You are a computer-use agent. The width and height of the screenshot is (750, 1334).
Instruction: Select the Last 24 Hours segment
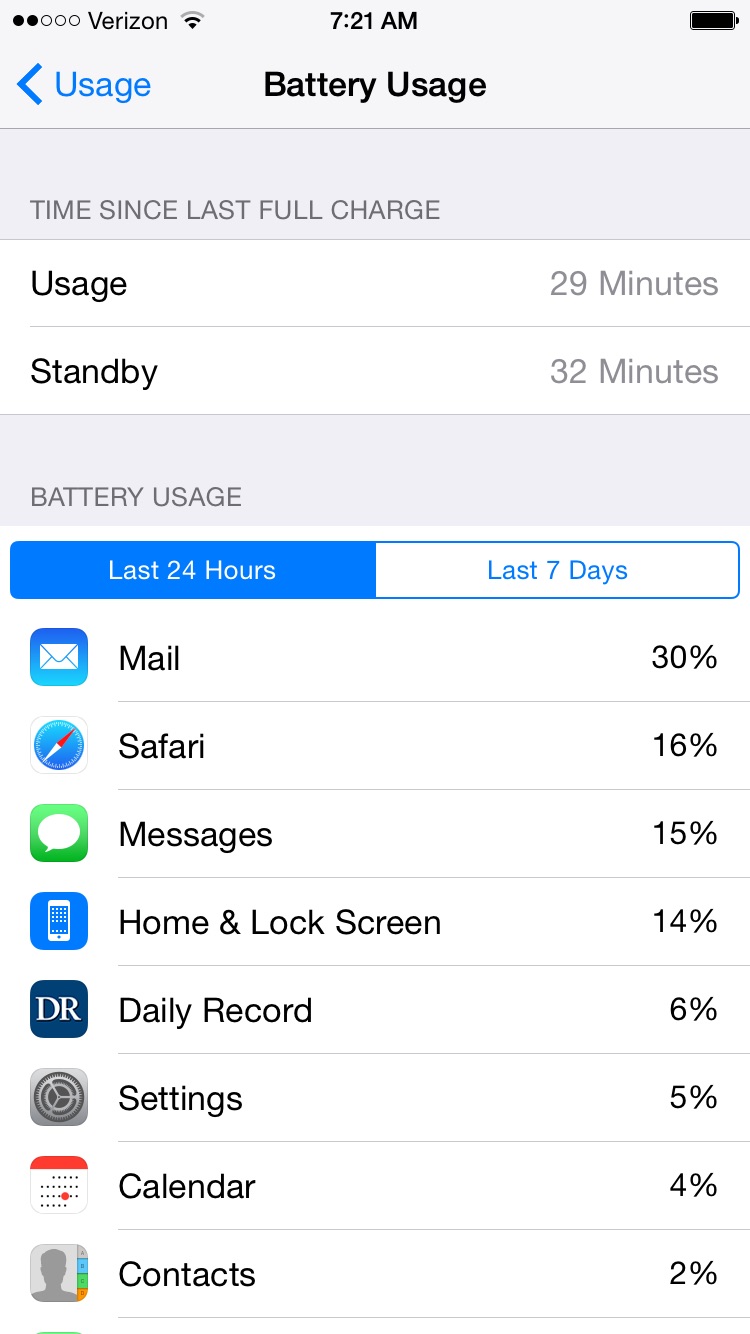point(193,570)
